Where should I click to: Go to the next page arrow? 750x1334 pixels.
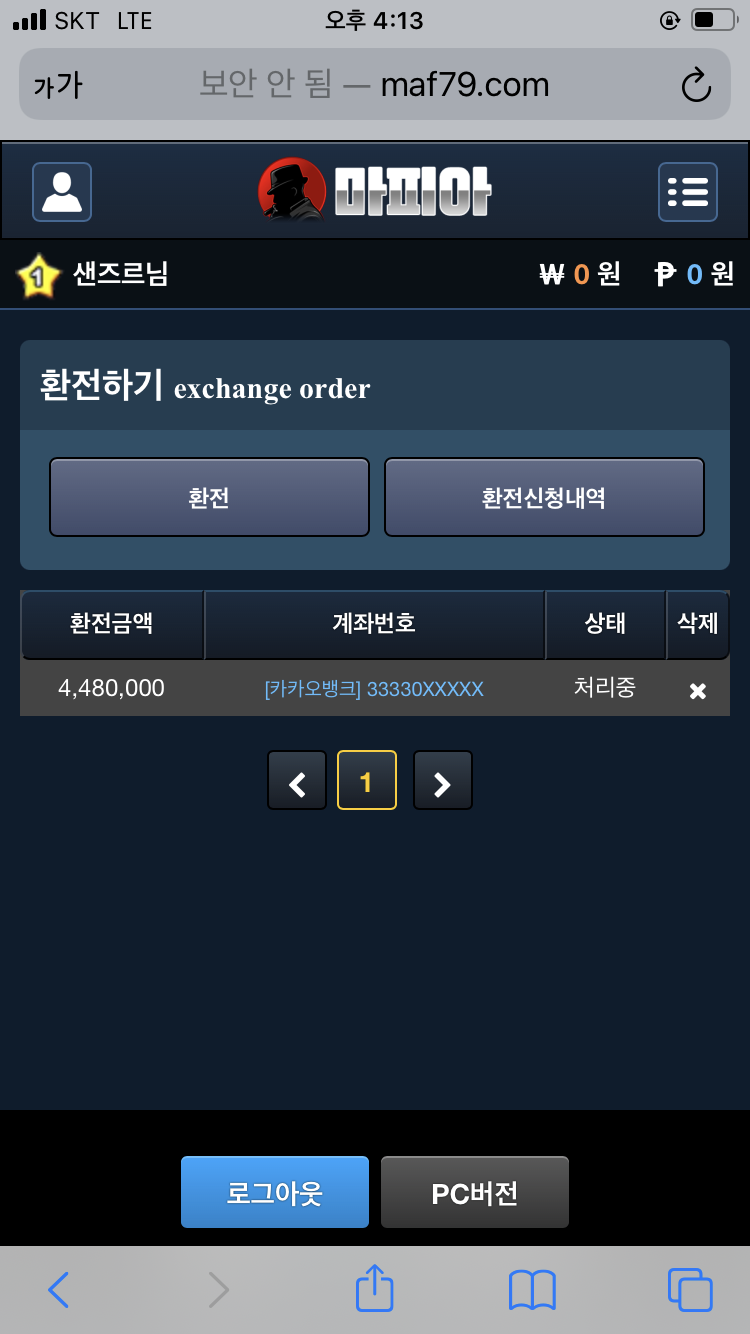tap(442, 780)
